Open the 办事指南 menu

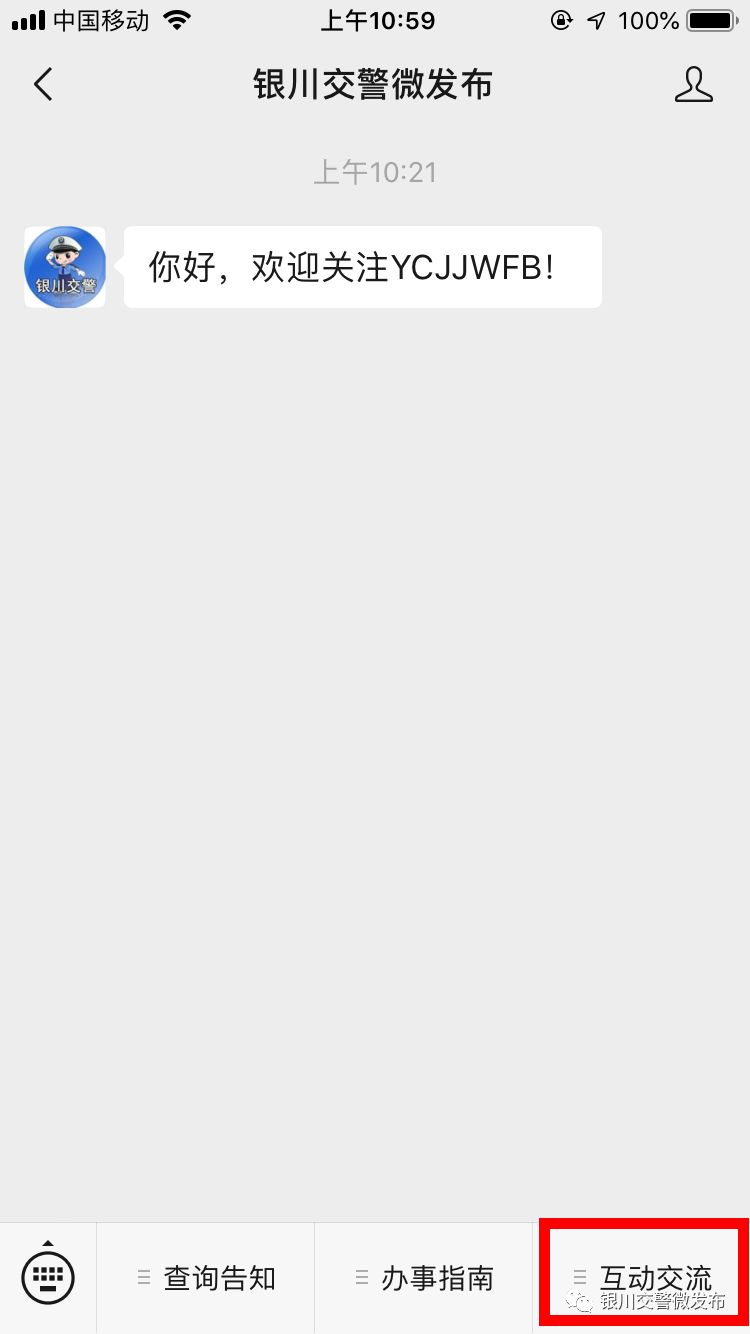tap(424, 1278)
